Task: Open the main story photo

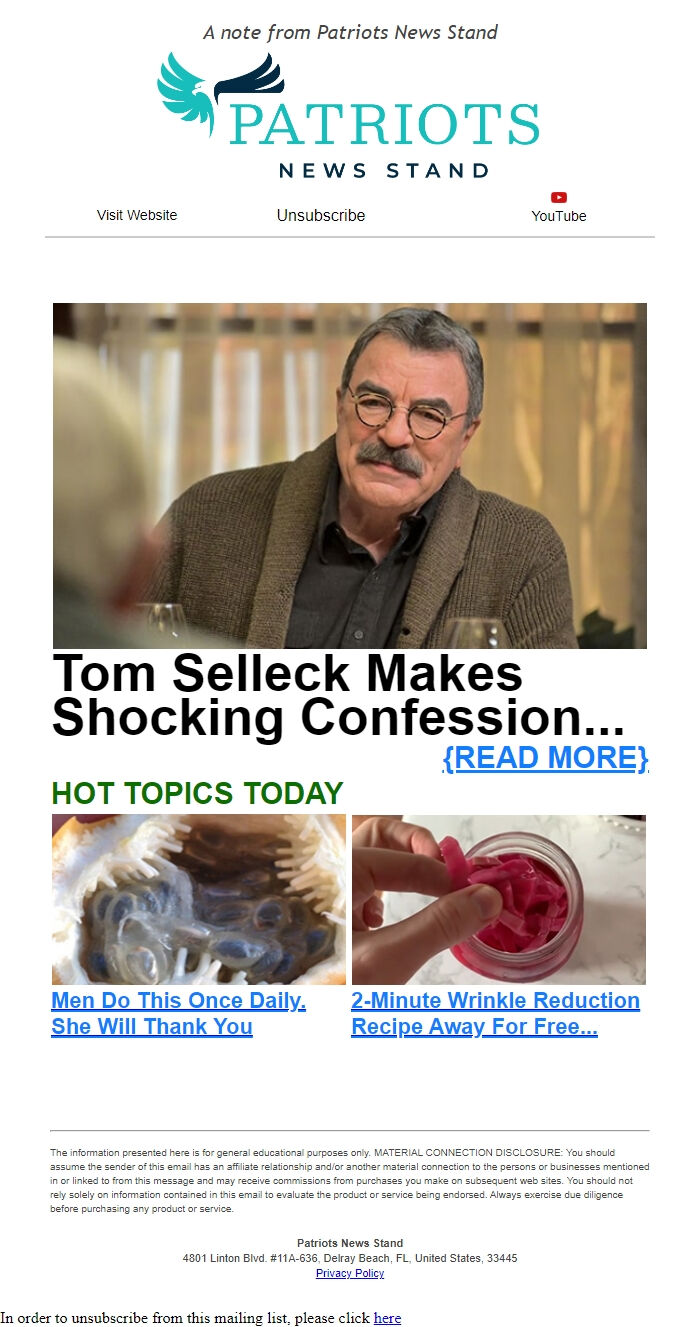Action: 350,475
